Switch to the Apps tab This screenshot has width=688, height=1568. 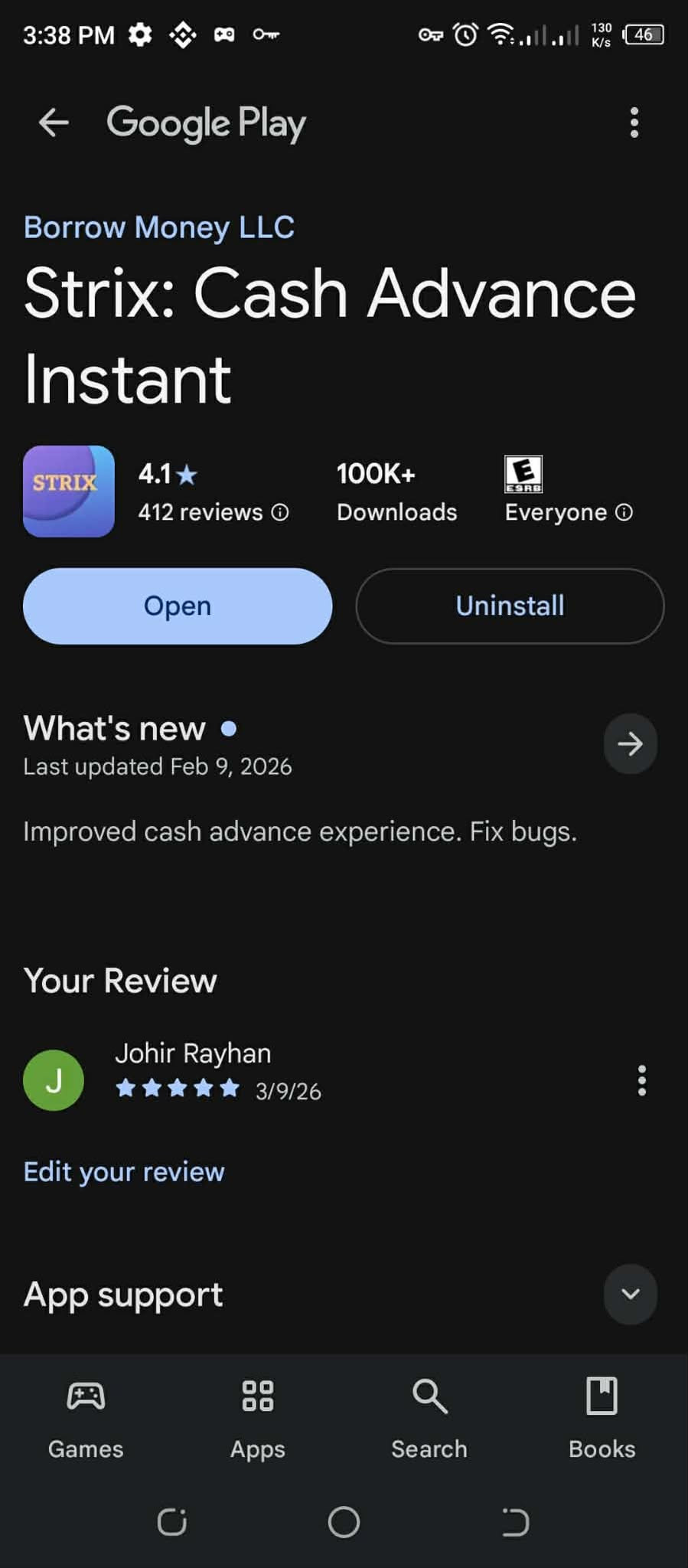point(258,1416)
